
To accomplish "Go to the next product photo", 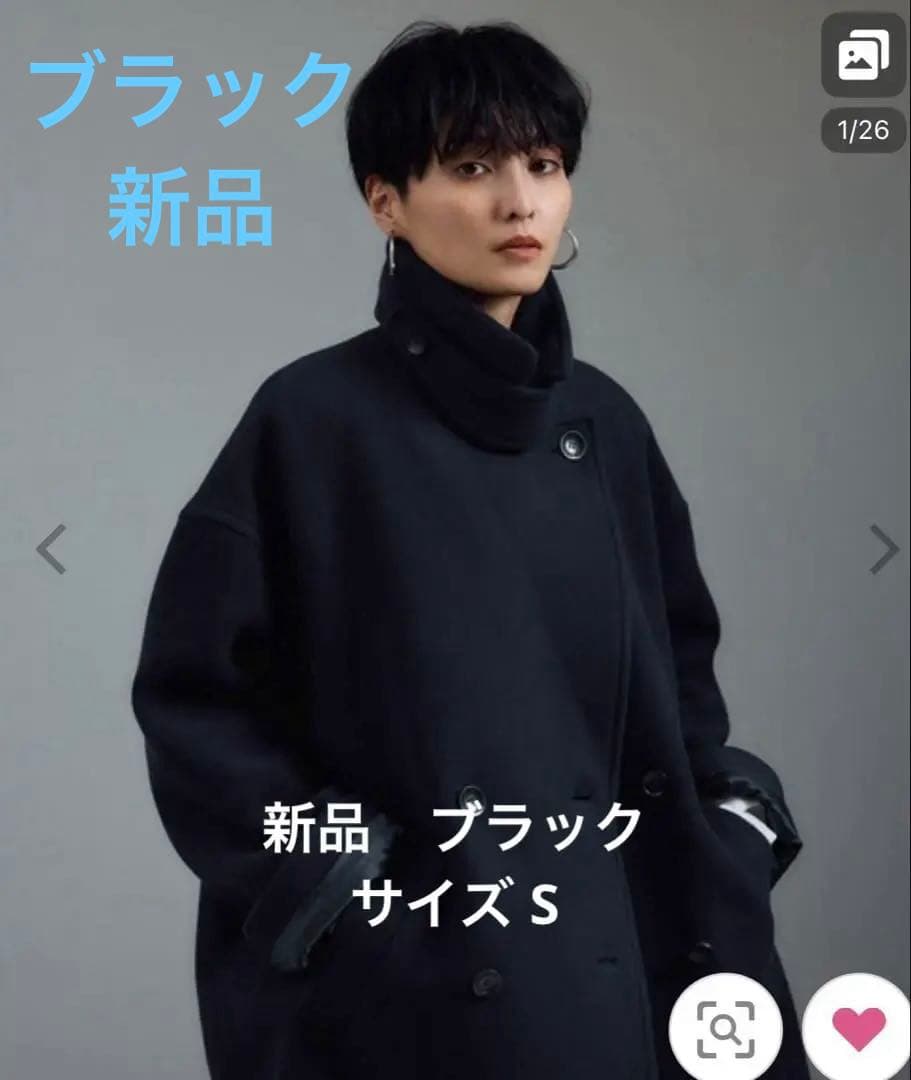I will click(883, 549).
